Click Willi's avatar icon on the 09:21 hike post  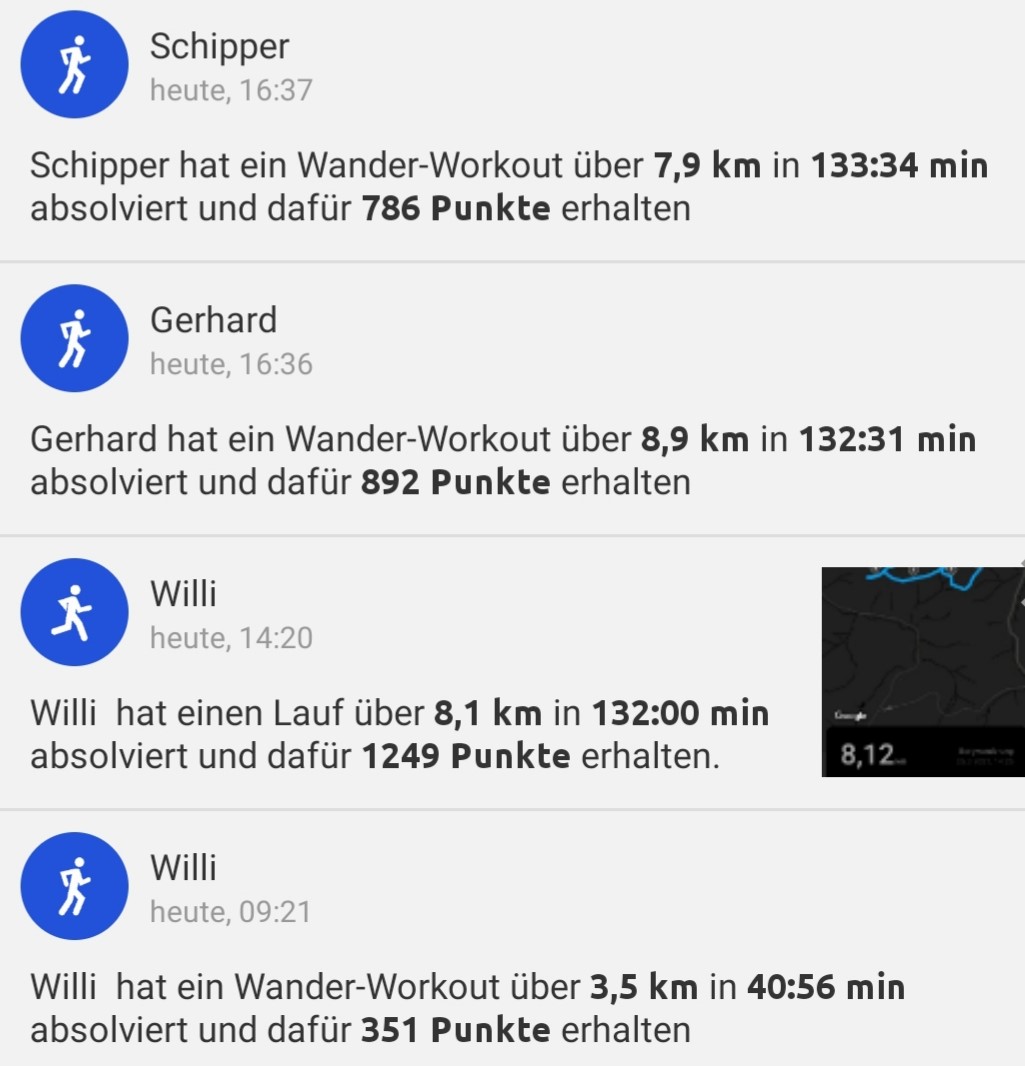pyautogui.click(x=74, y=886)
